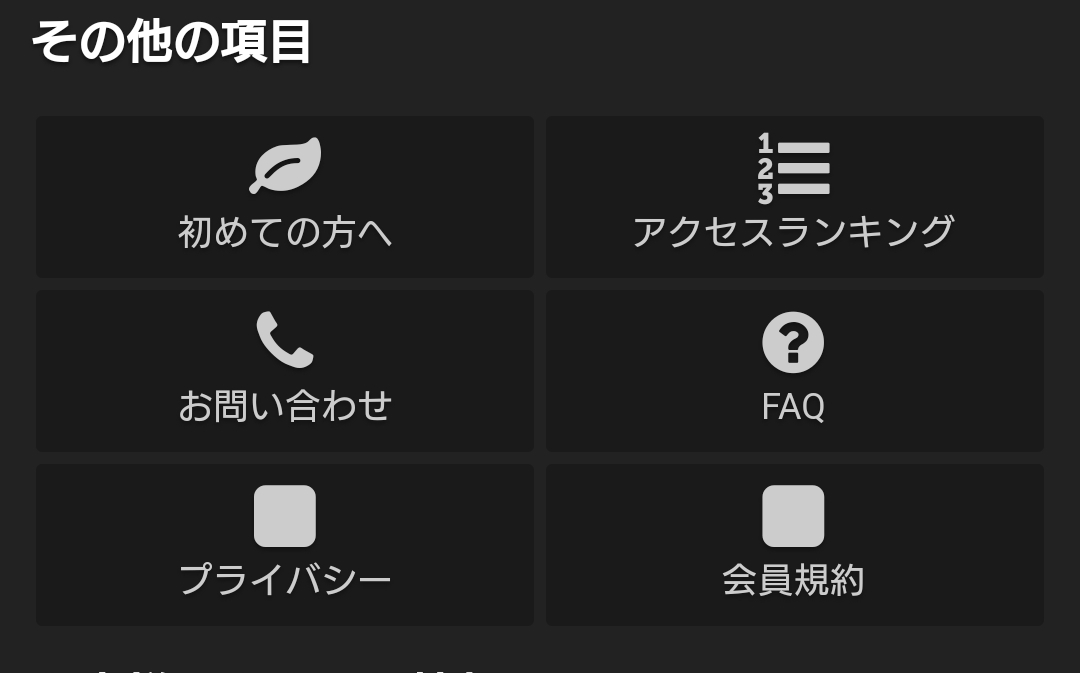Open 会員規約 terms tile
This screenshot has width=1080, height=673.
pos(794,545)
